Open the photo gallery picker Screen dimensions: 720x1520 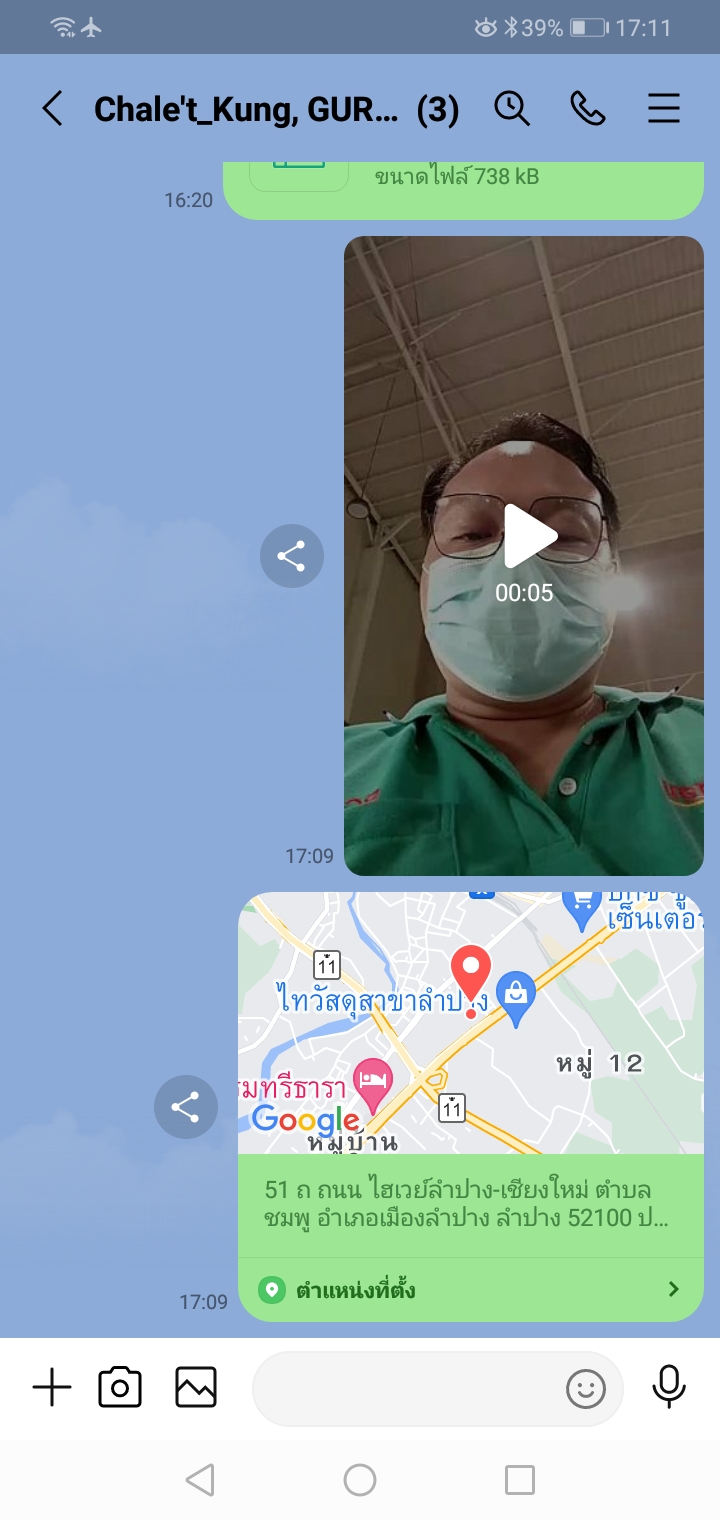click(196, 1388)
